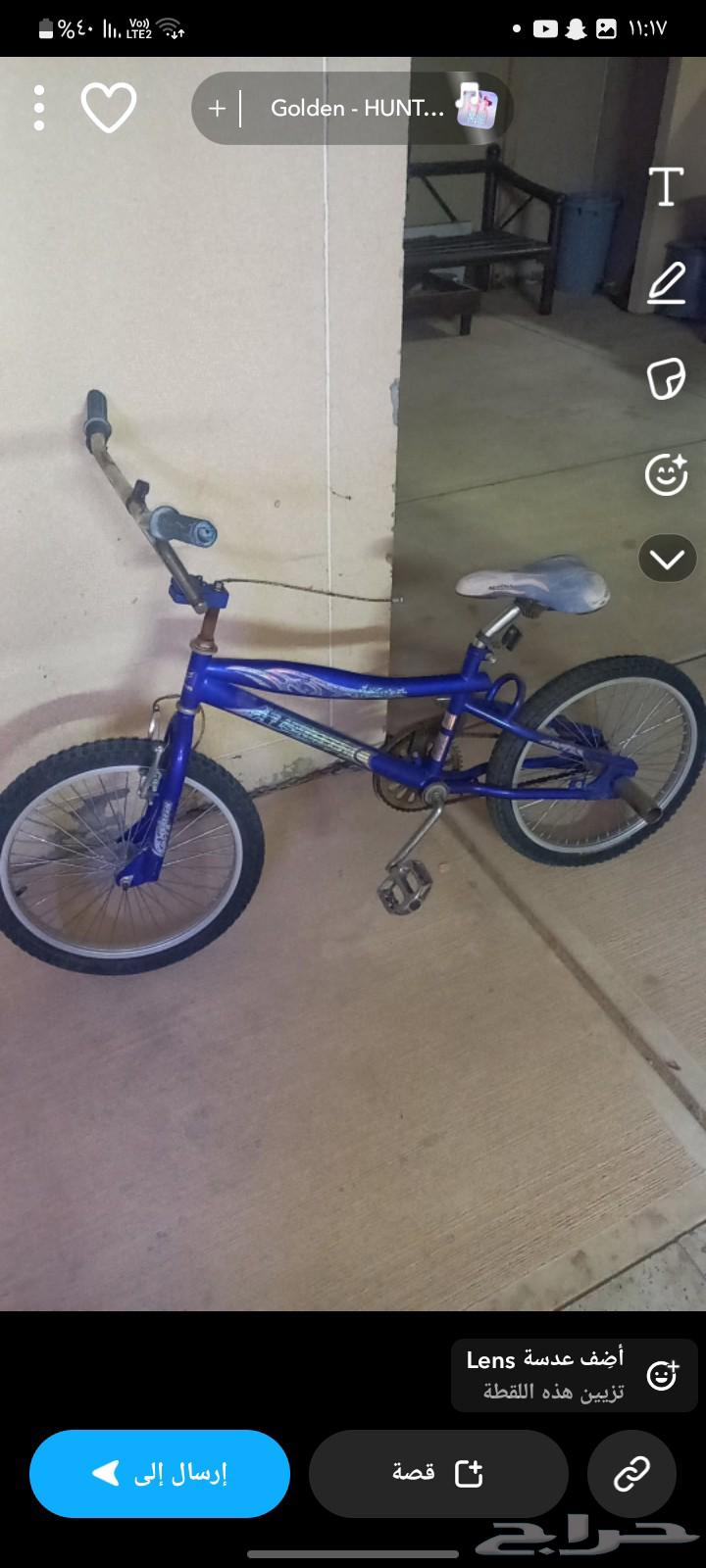Open the sticker picker
The image size is (706, 1568).
point(666,378)
